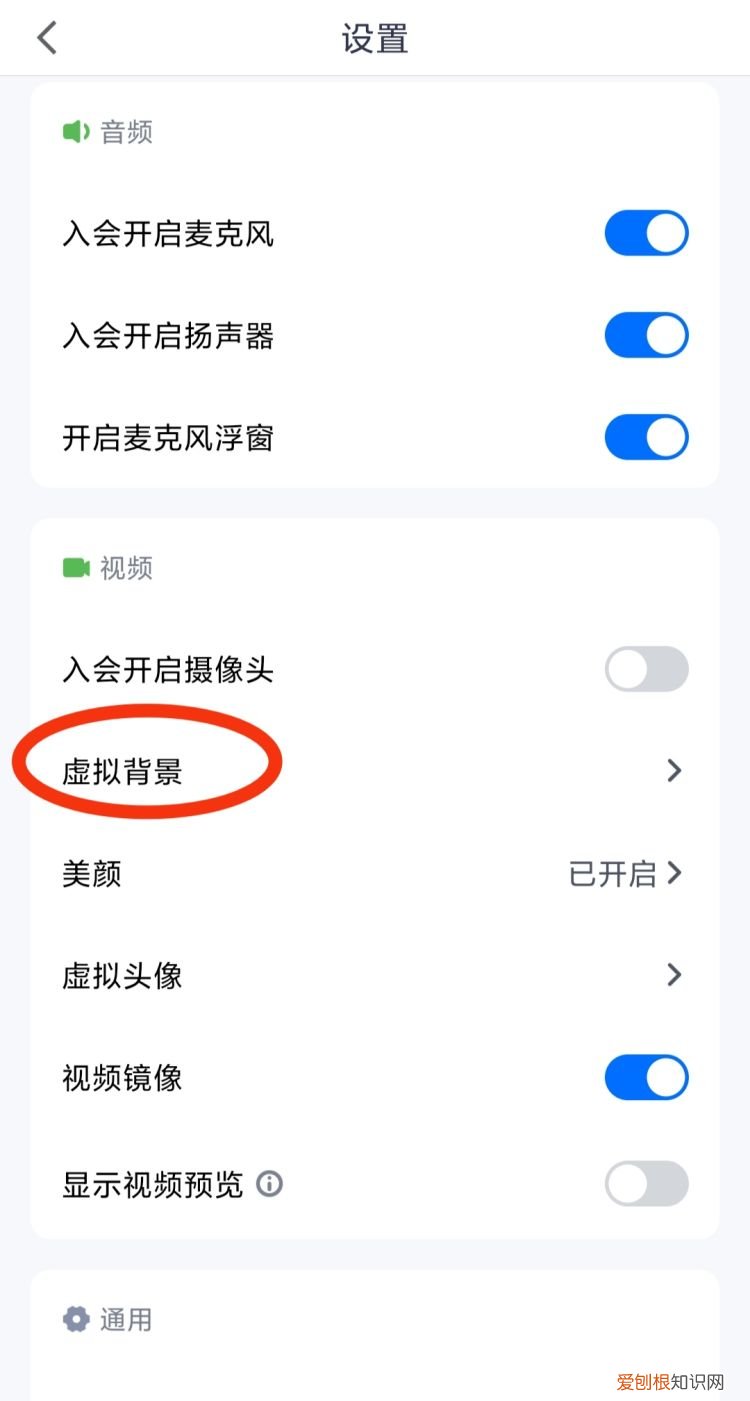
Task: Turn off 开启麦克风浮窗 switch
Action: (646, 437)
